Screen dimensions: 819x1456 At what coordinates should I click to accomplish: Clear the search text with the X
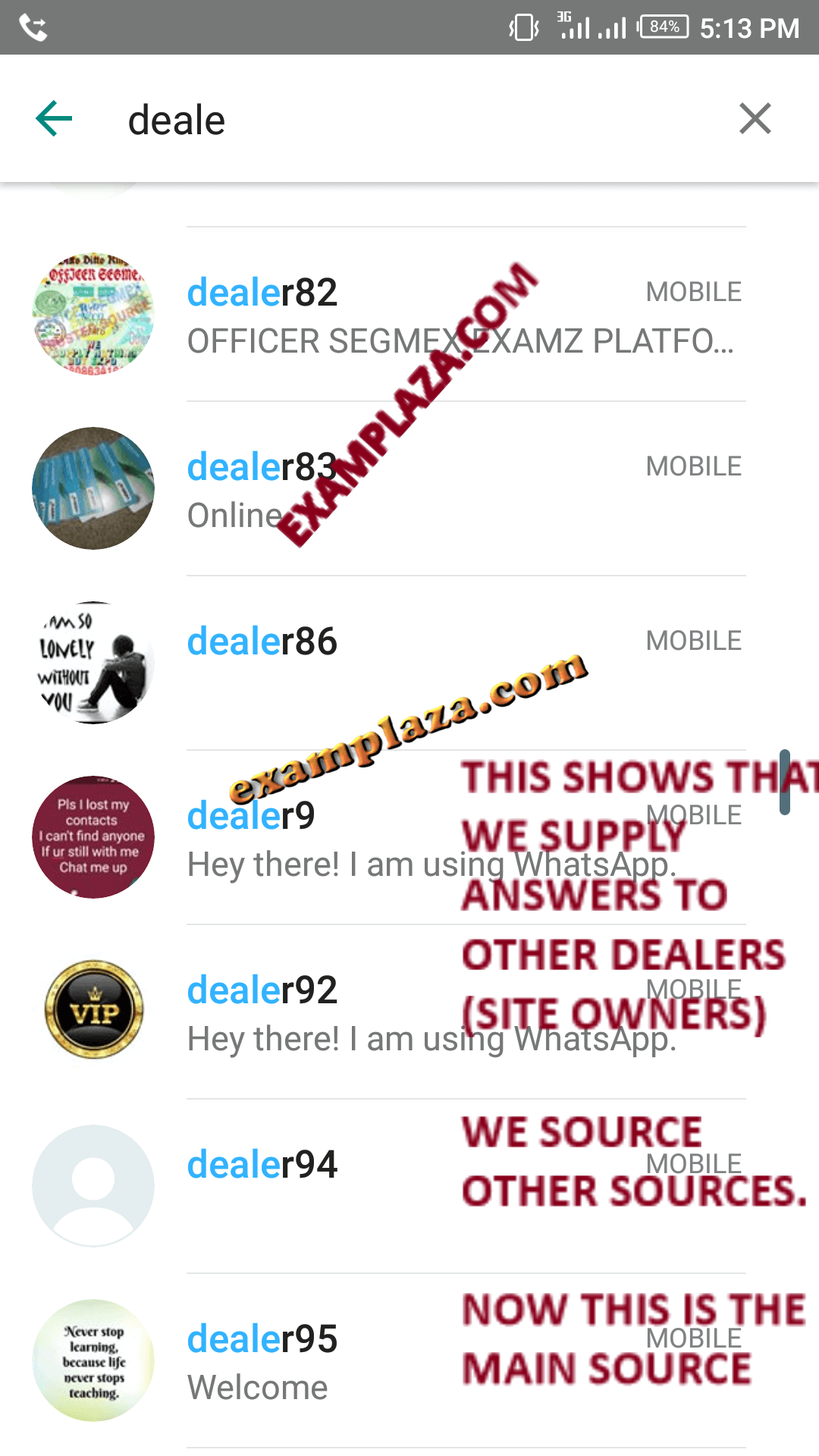tap(755, 119)
